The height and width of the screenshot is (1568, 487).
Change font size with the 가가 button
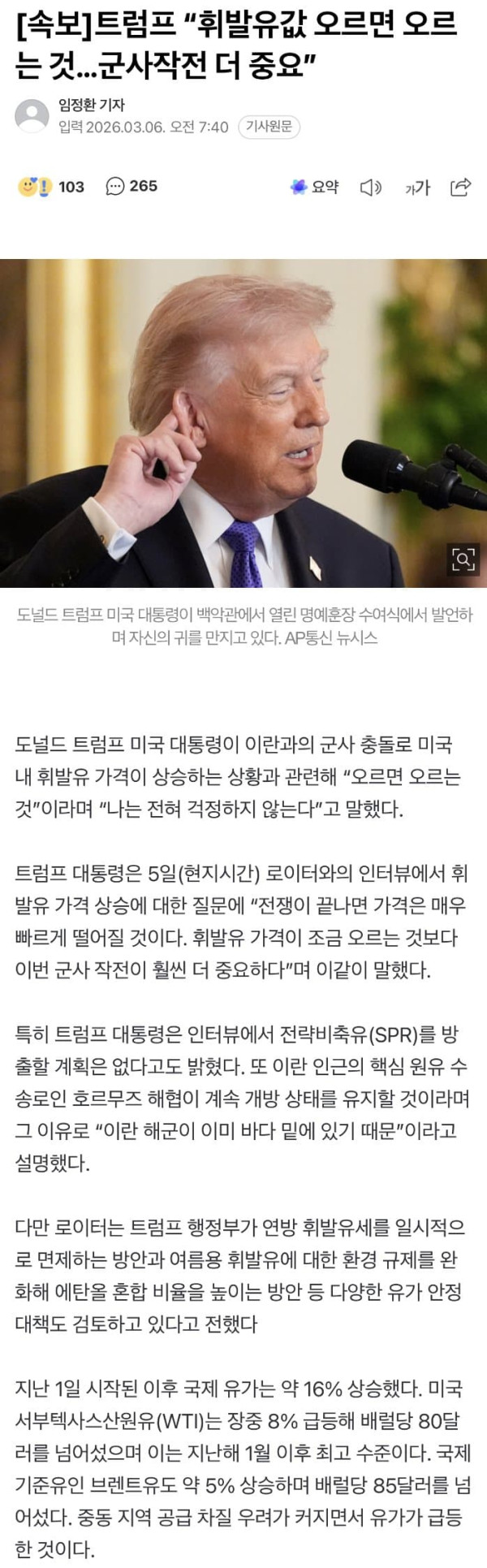click(416, 188)
